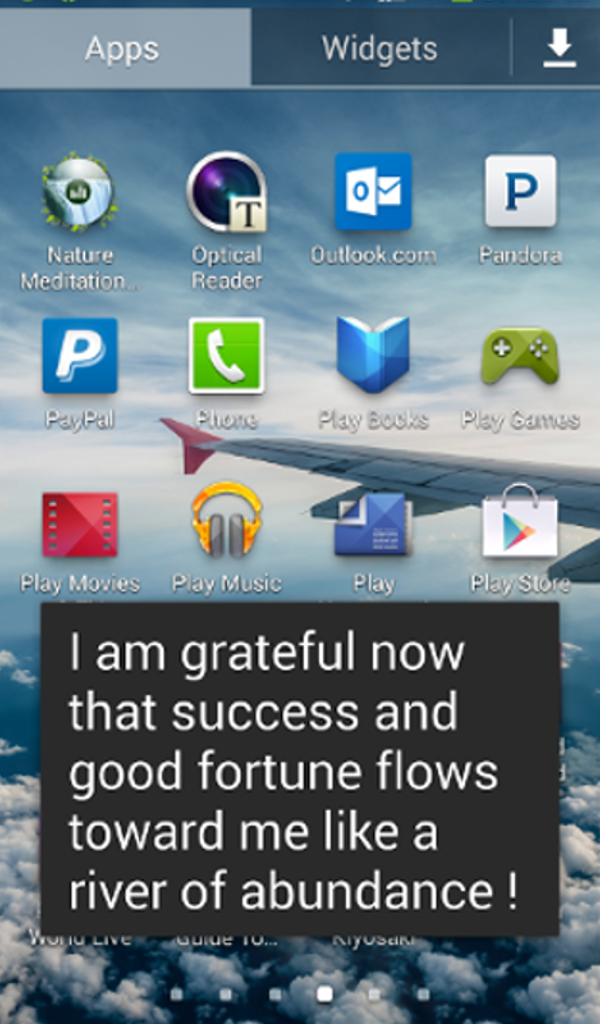Screen dimensions: 600x1024
Task: Switch to the Widgets tab
Action: click(x=379, y=48)
